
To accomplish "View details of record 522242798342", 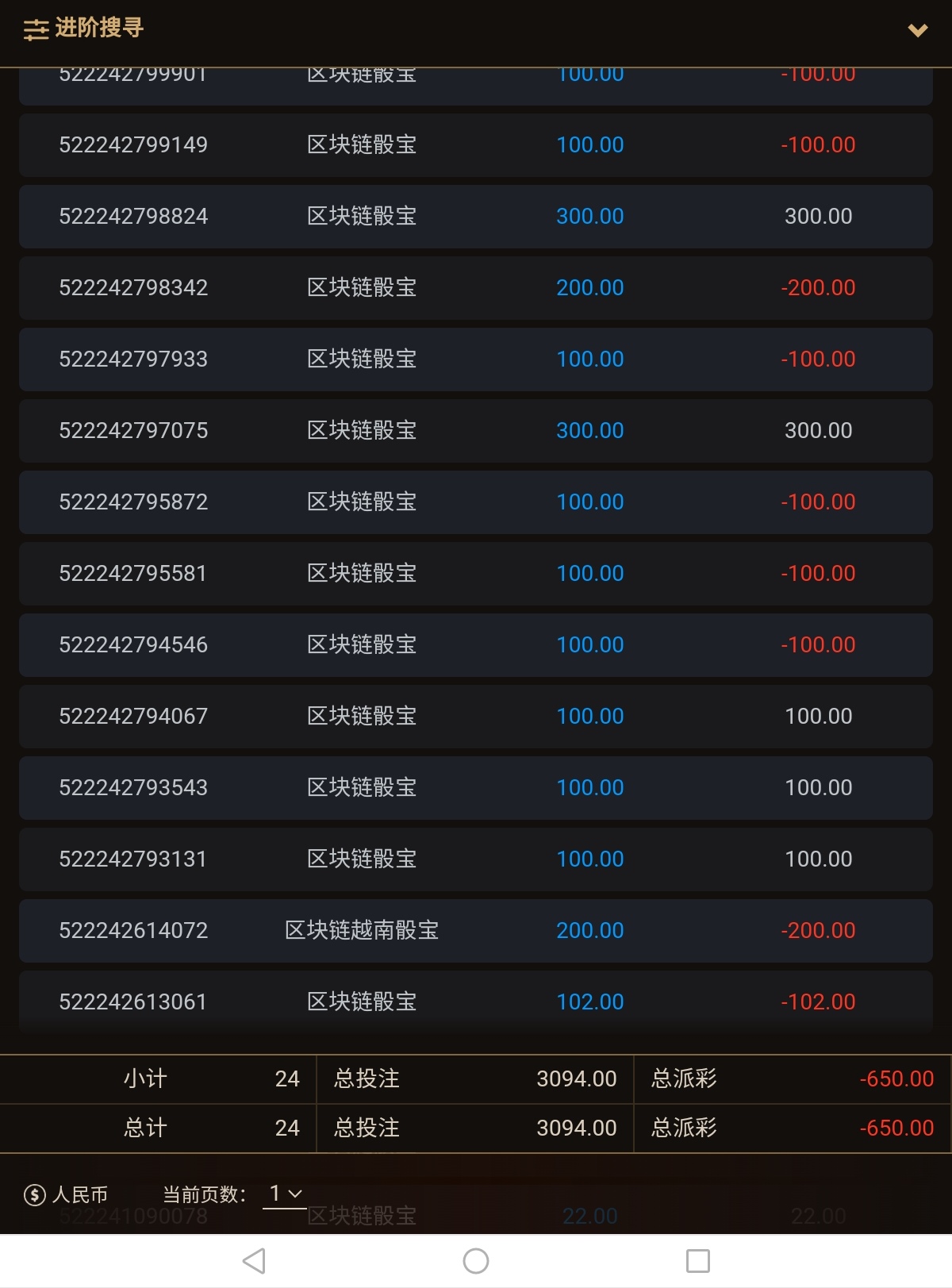I will 476,288.
